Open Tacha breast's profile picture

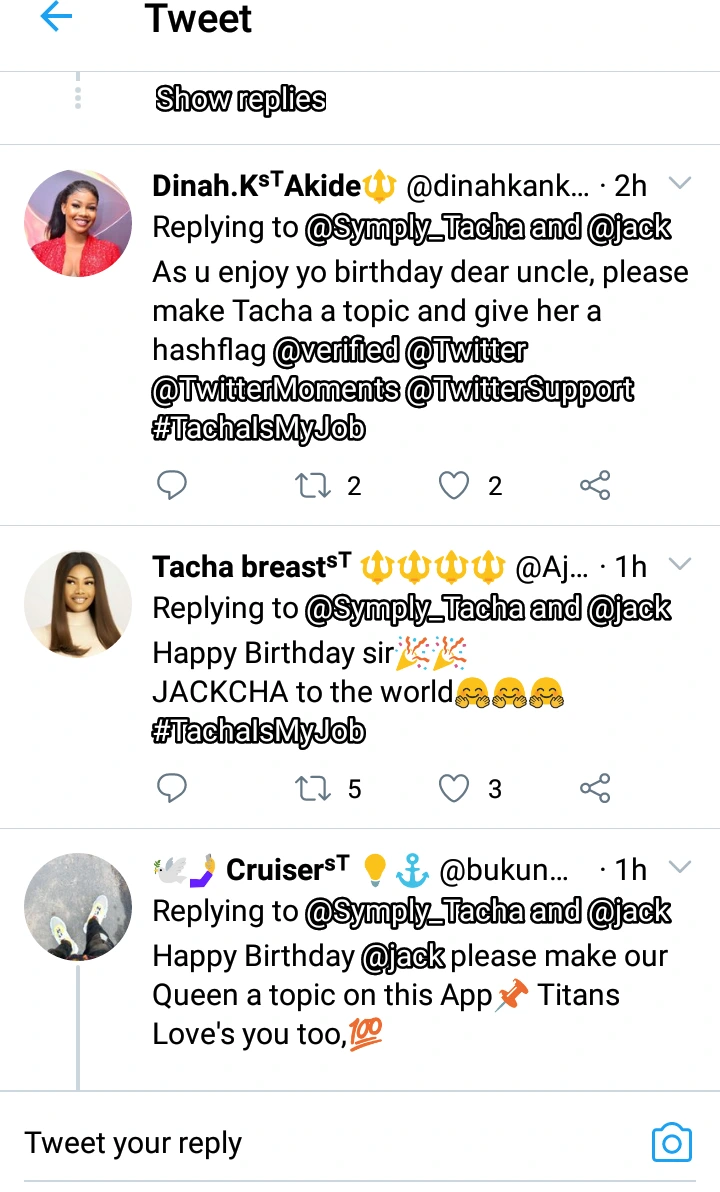pyautogui.click(x=78, y=603)
